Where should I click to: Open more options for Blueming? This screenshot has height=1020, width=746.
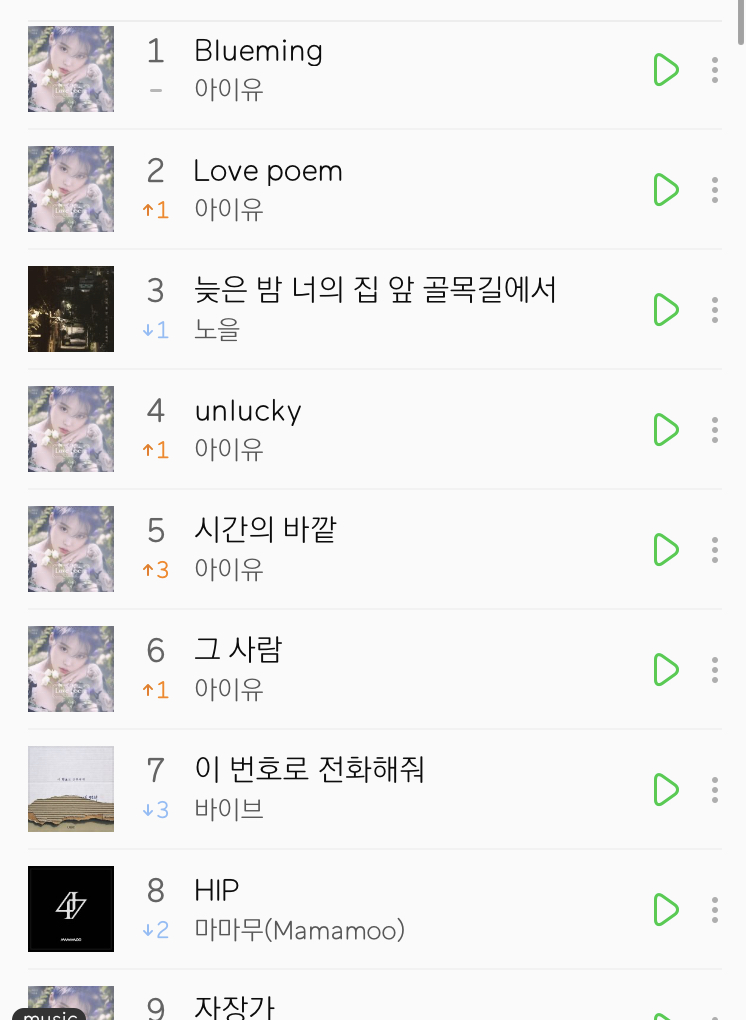coord(715,70)
